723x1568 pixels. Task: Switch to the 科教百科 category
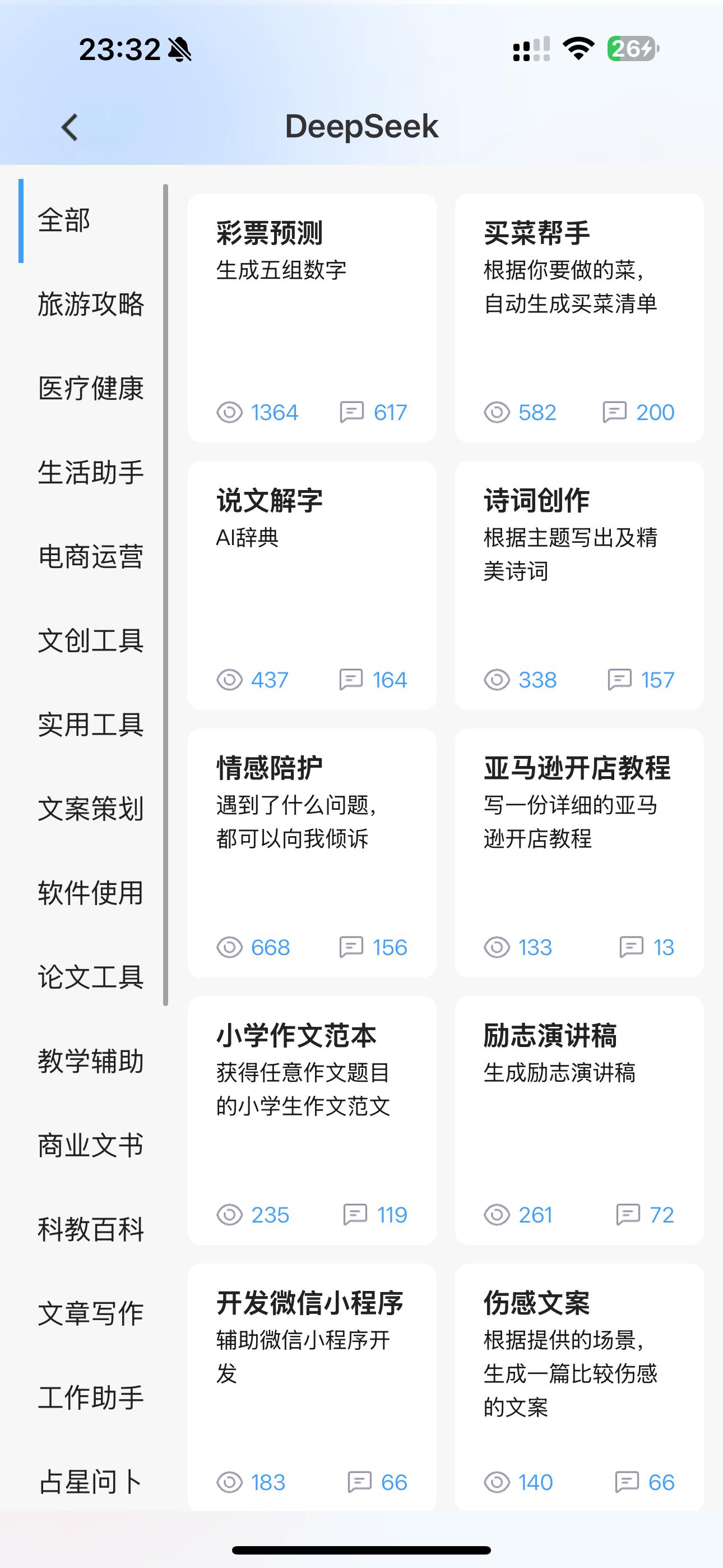[x=91, y=1229]
